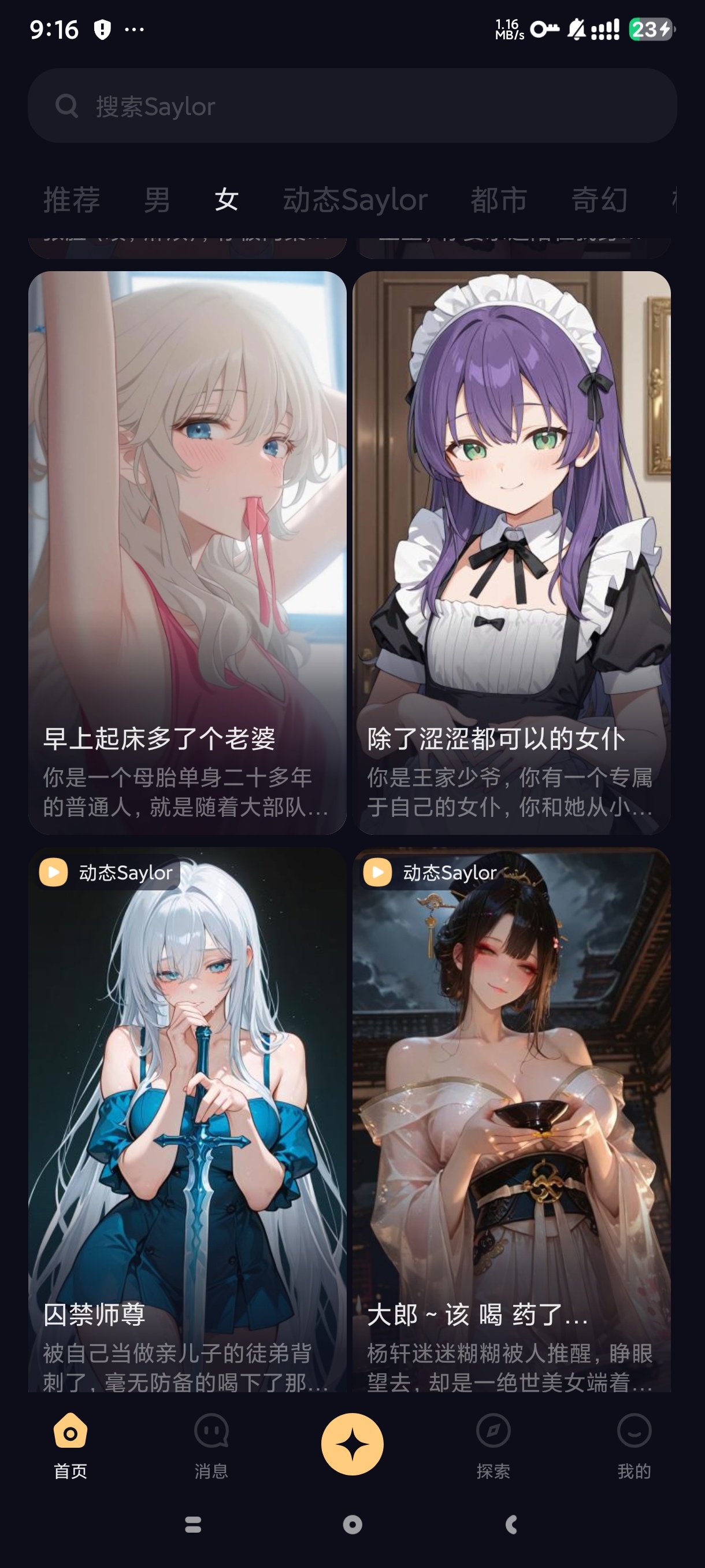Tap the center star create button
The height and width of the screenshot is (1568, 705).
(x=352, y=1444)
